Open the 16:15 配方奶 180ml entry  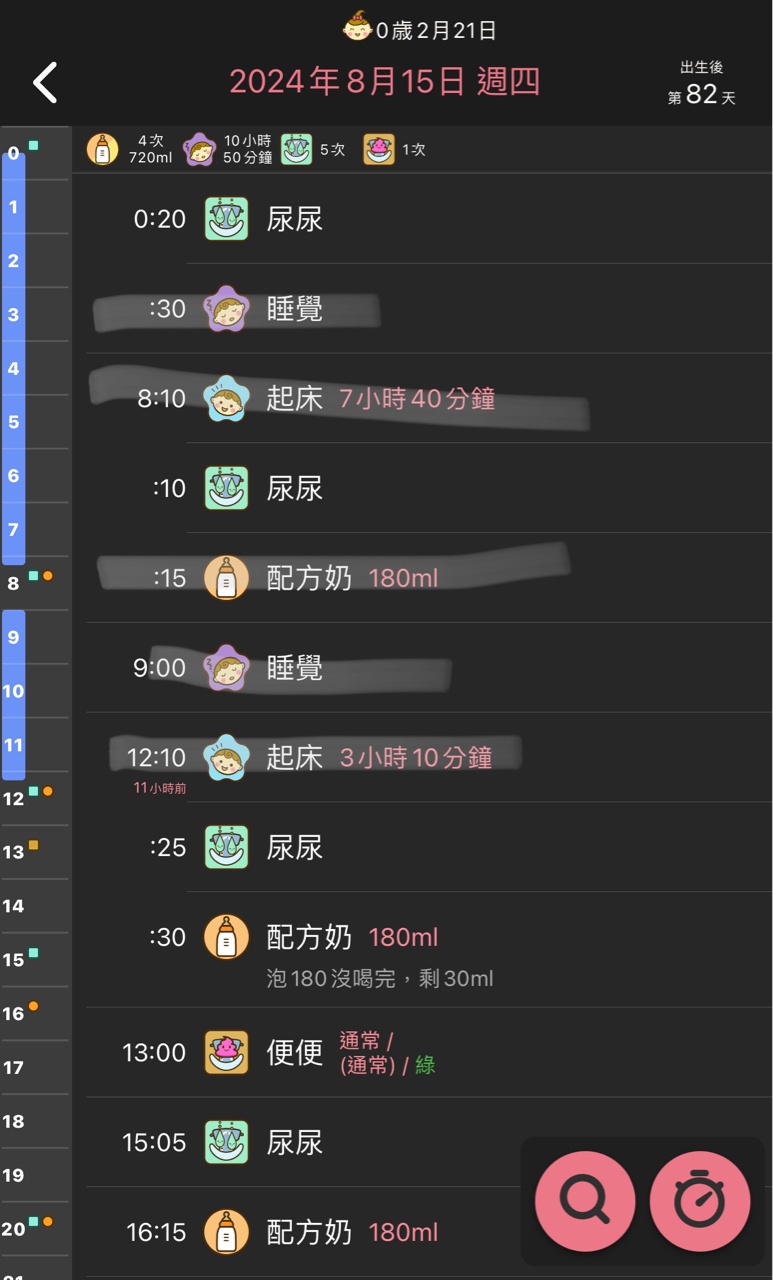click(350, 1232)
